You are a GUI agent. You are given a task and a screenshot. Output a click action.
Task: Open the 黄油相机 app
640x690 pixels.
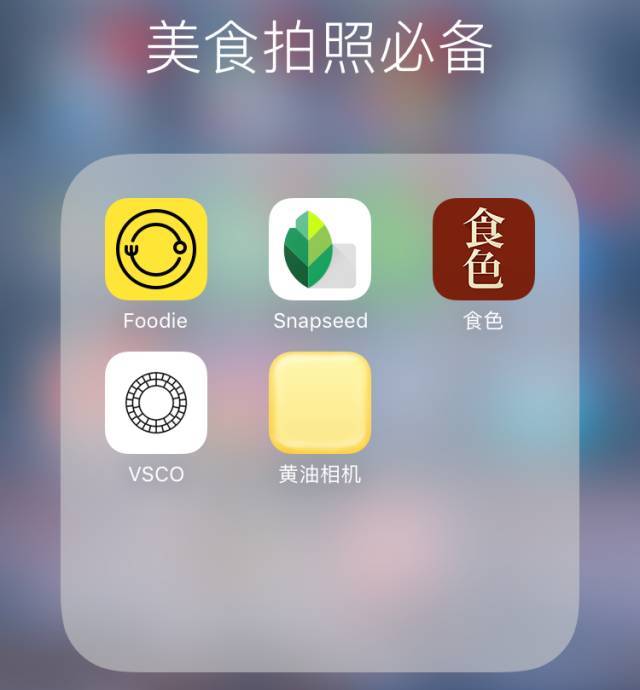pos(320,403)
